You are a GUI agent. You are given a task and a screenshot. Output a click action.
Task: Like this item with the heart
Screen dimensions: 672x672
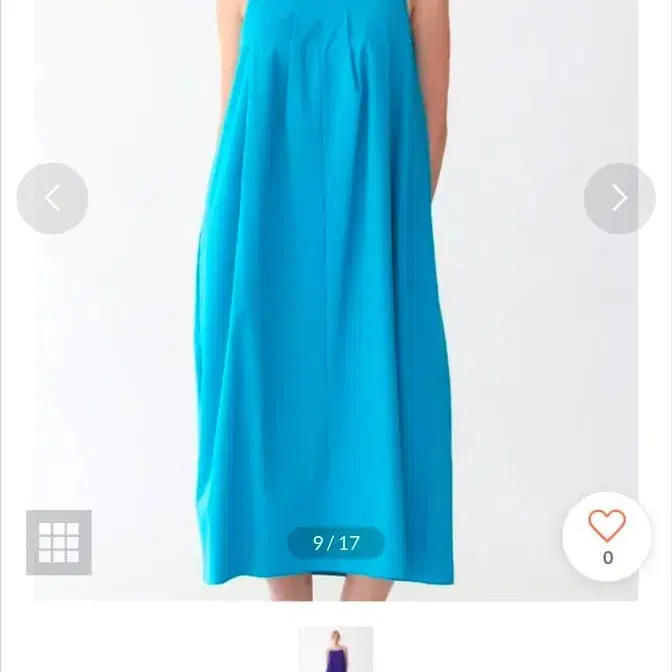click(607, 527)
